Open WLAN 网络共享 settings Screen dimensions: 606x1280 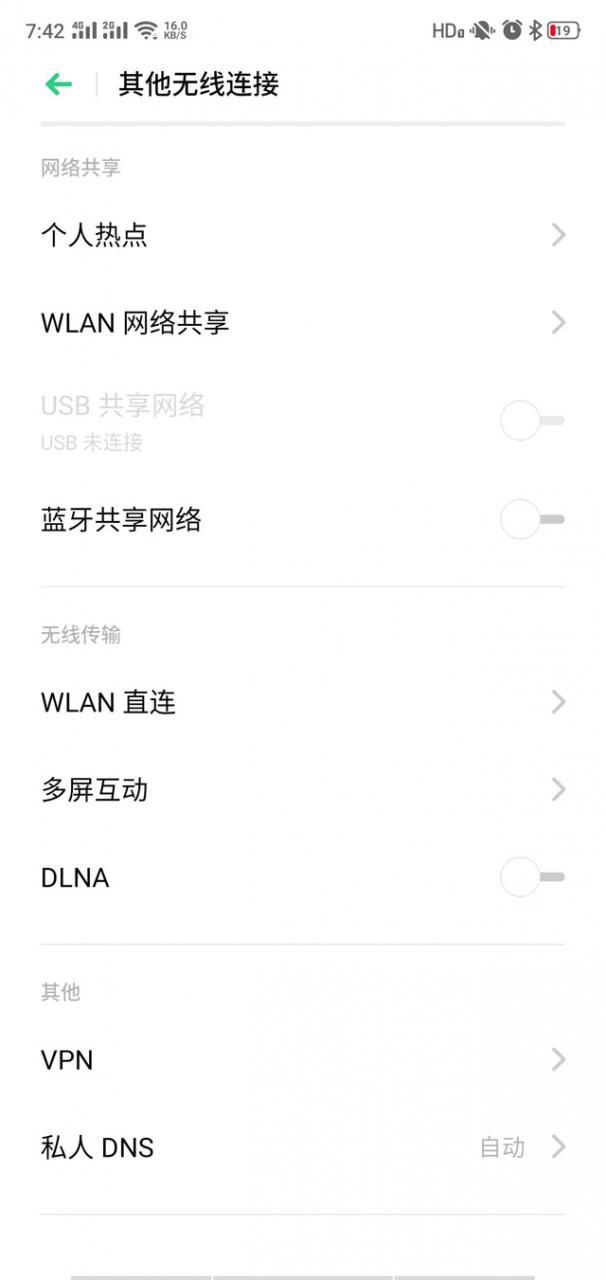point(302,323)
